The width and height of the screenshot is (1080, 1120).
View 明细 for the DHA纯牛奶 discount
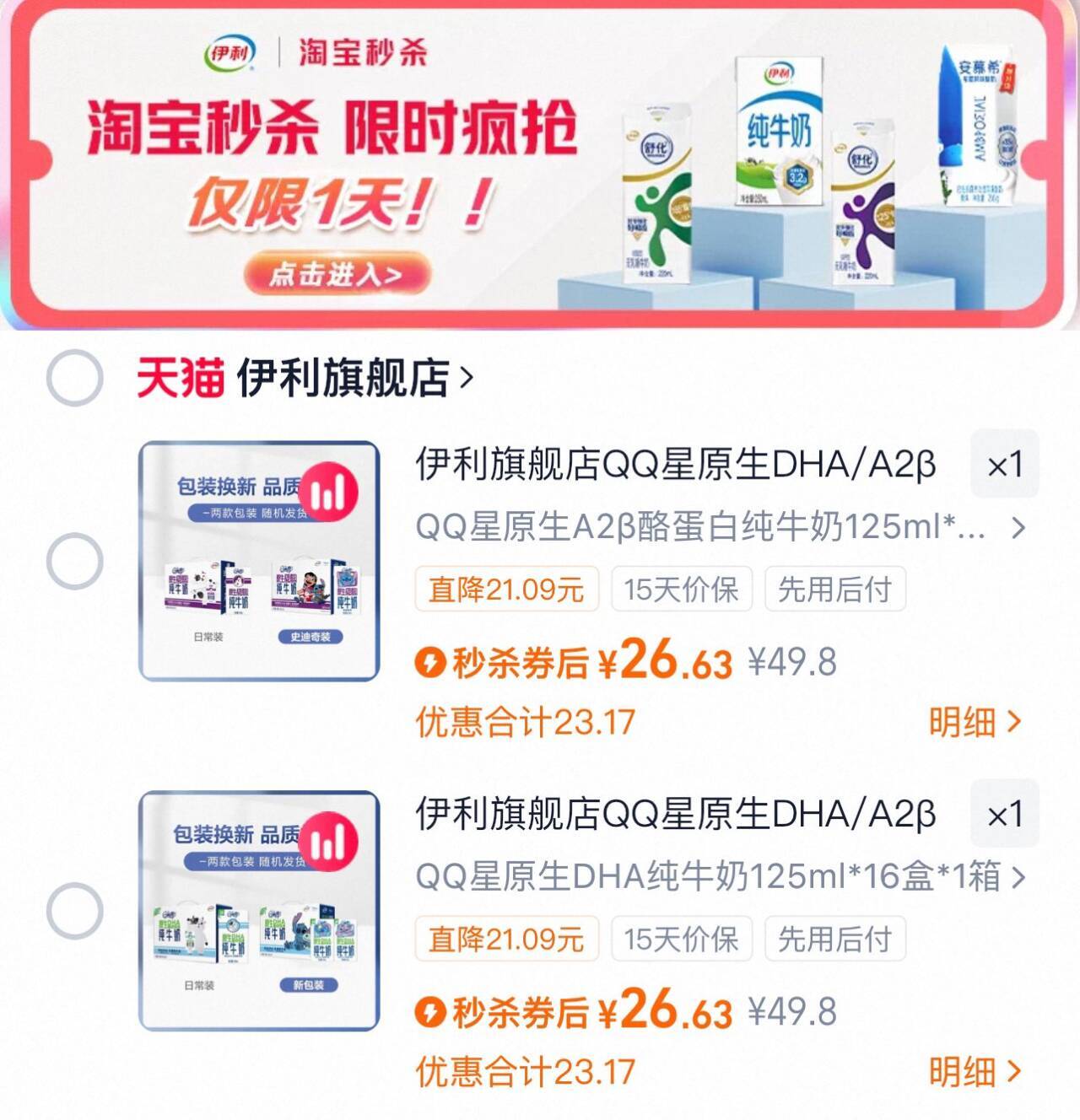click(x=975, y=1072)
